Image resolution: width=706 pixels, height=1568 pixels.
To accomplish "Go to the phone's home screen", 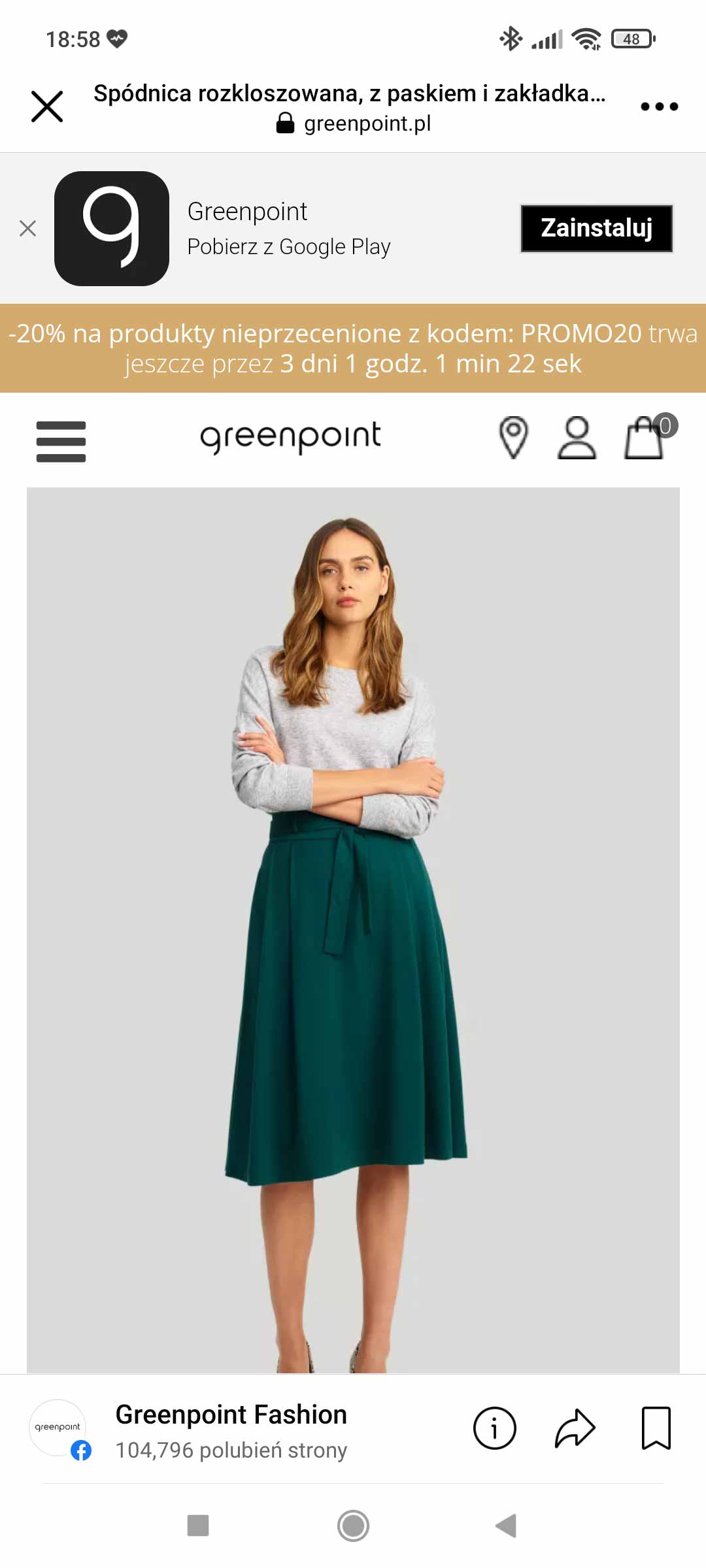I will point(353,1526).
